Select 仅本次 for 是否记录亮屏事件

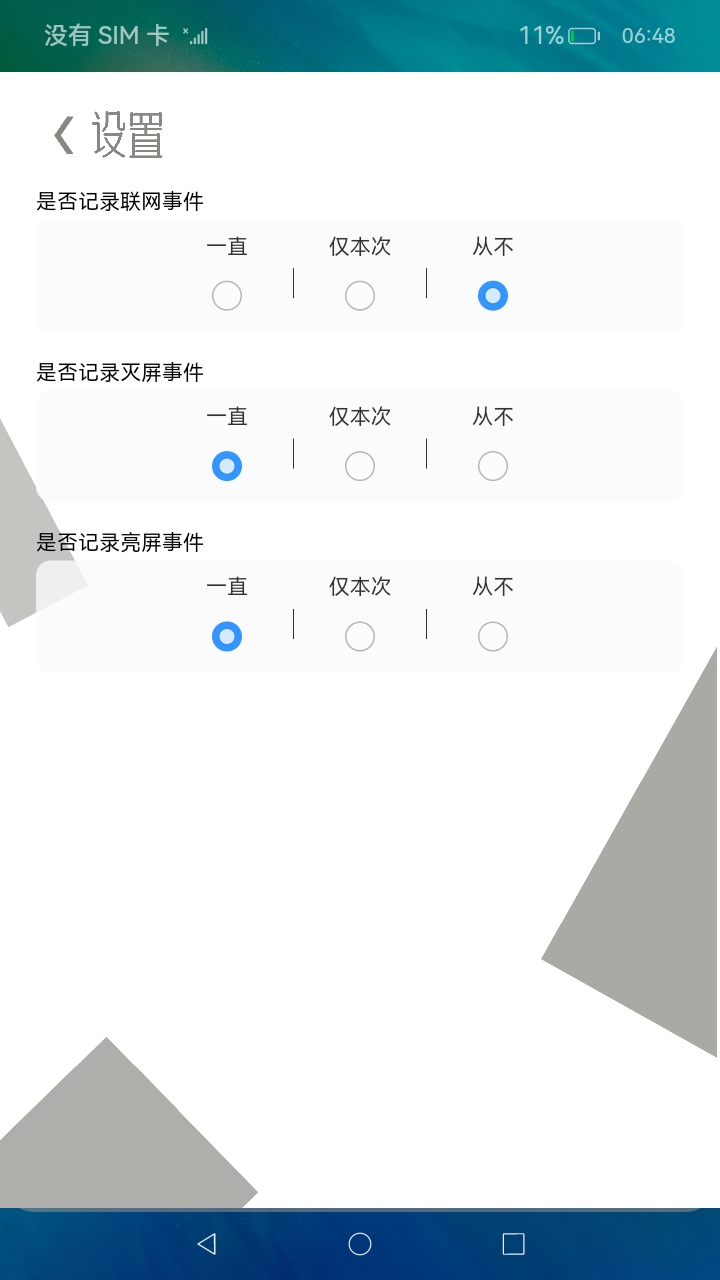tap(360, 636)
